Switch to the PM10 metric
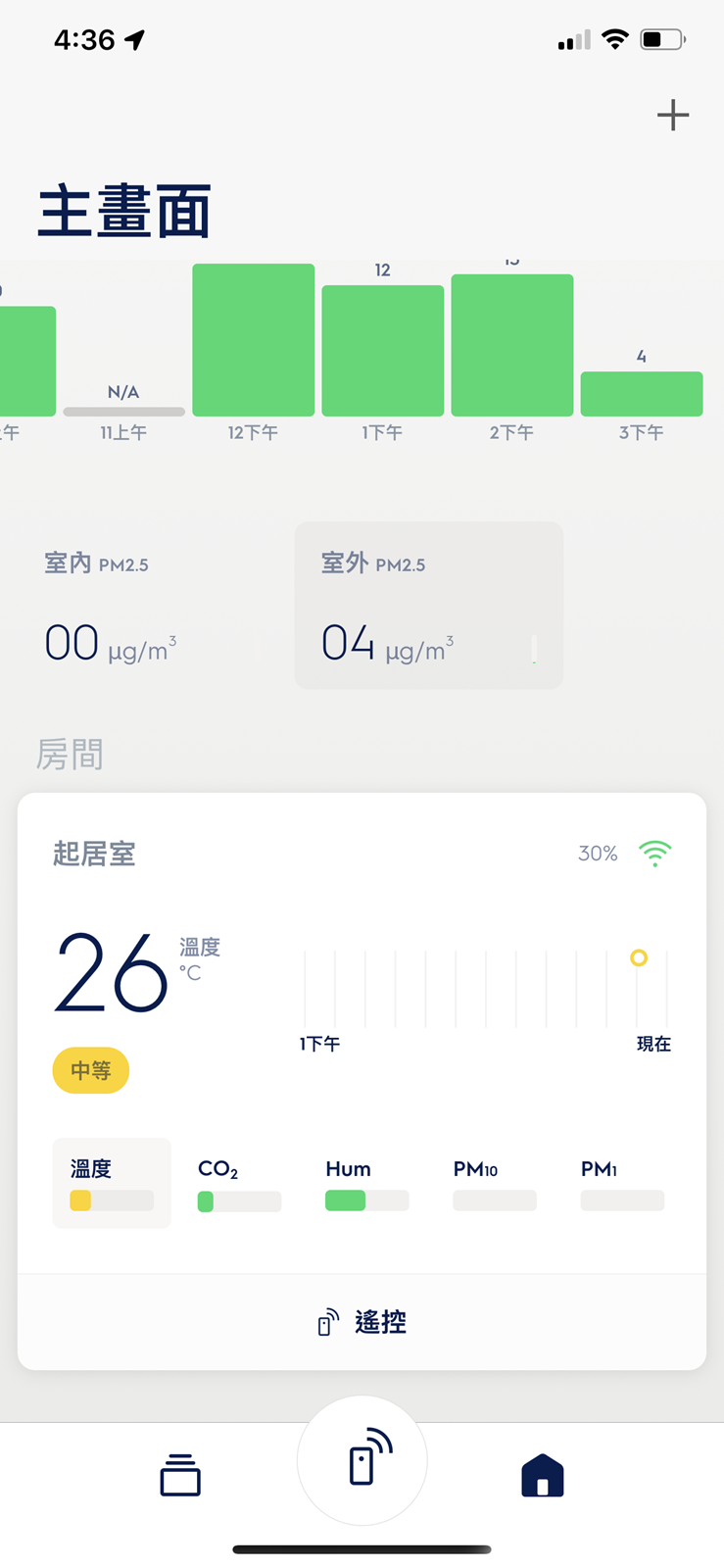This screenshot has width=724, height=1568. click(x=494, y=1183)
